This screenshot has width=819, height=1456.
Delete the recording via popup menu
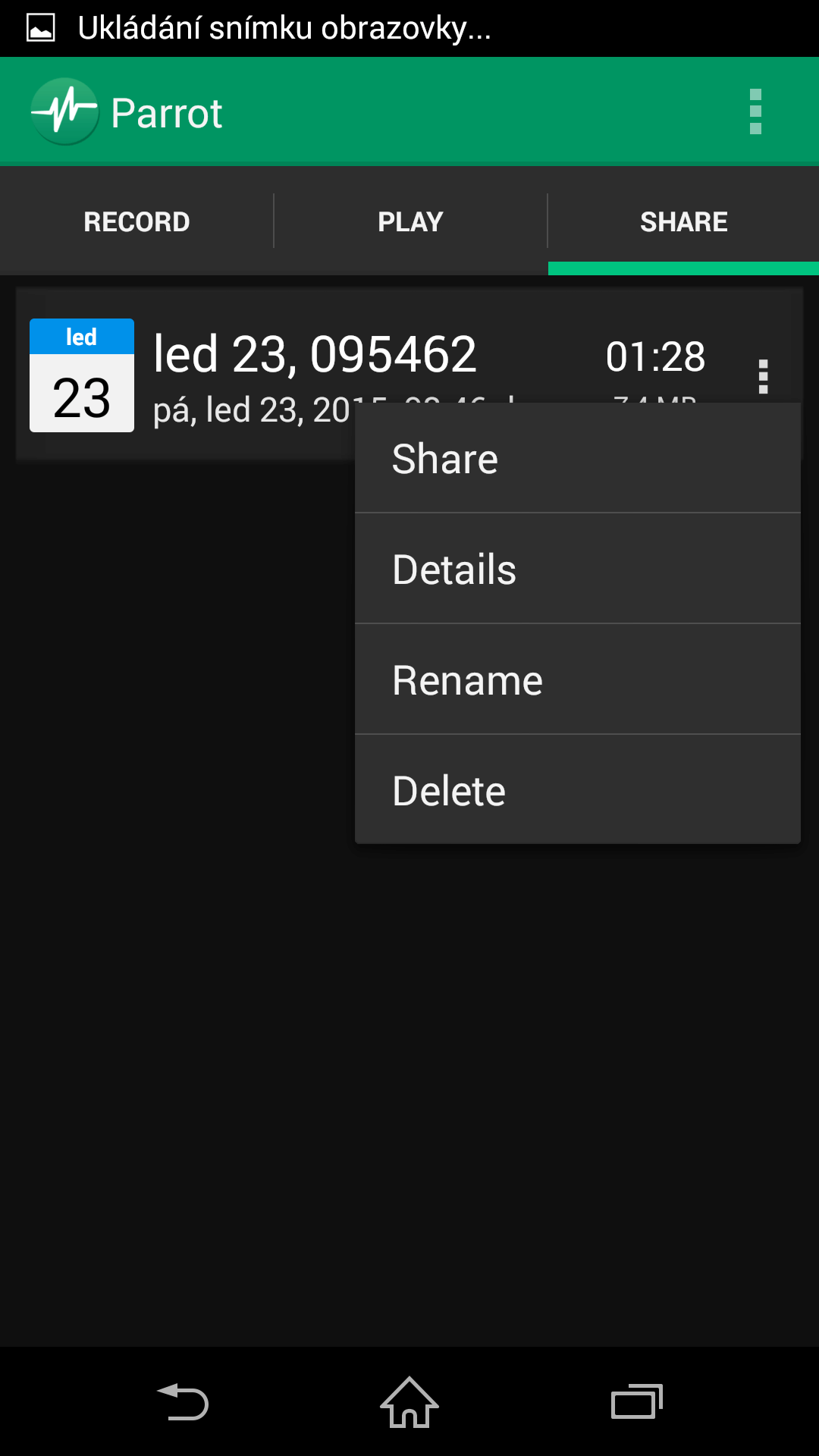578,789
